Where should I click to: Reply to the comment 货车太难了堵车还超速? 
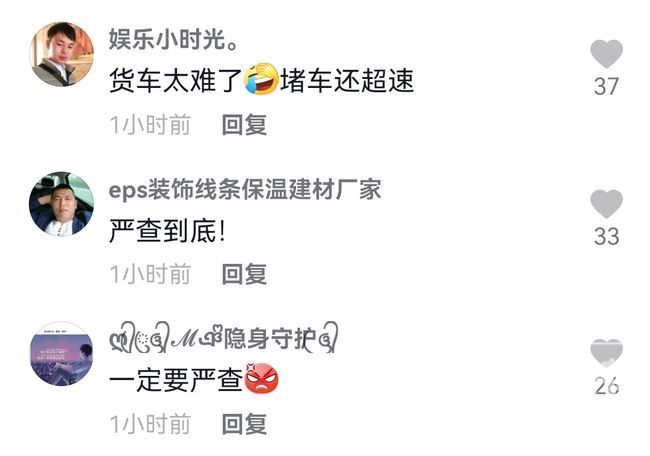[244, 125]
